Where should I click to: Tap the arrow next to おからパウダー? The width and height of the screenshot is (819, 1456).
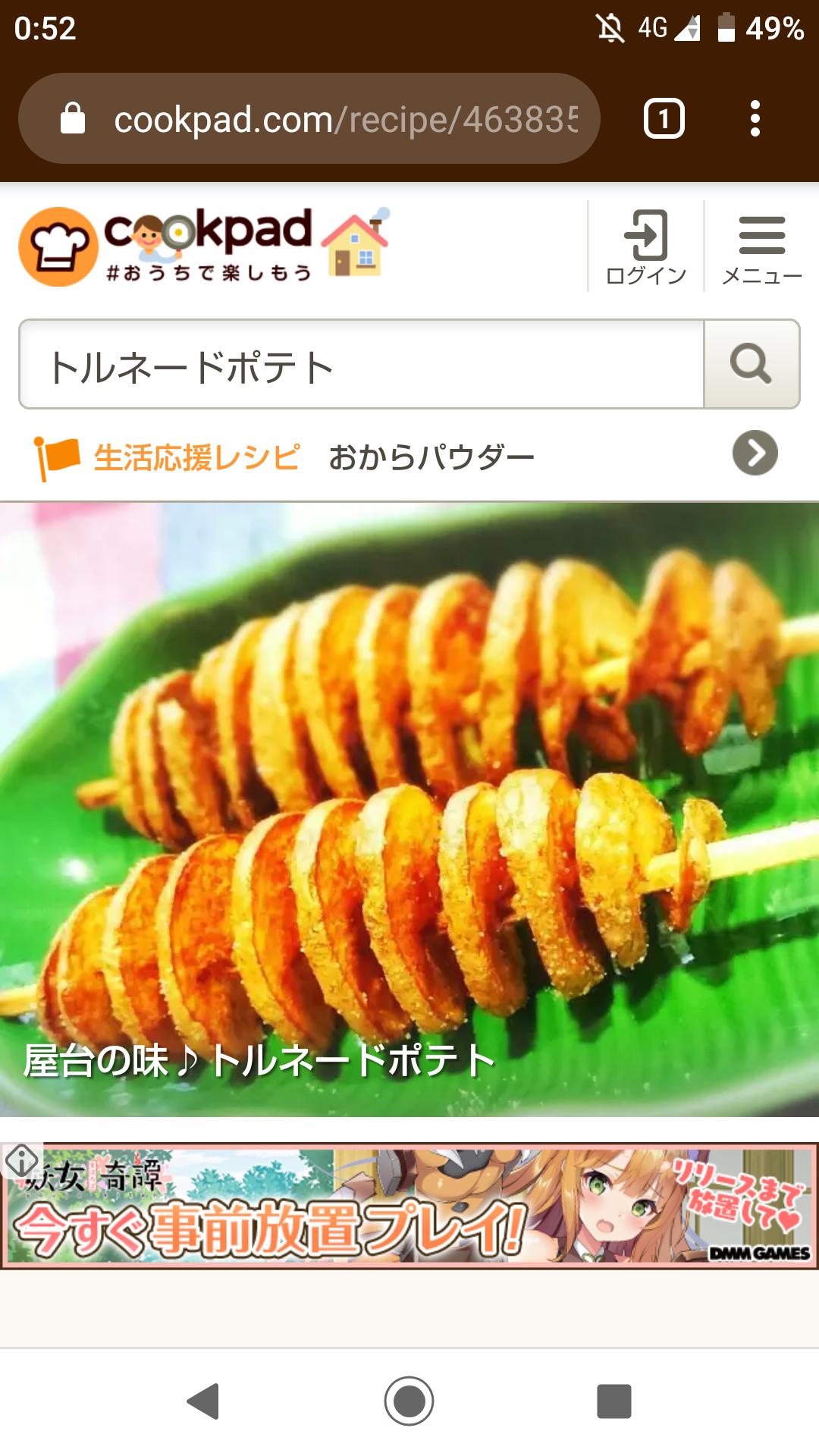pos(755,453)
